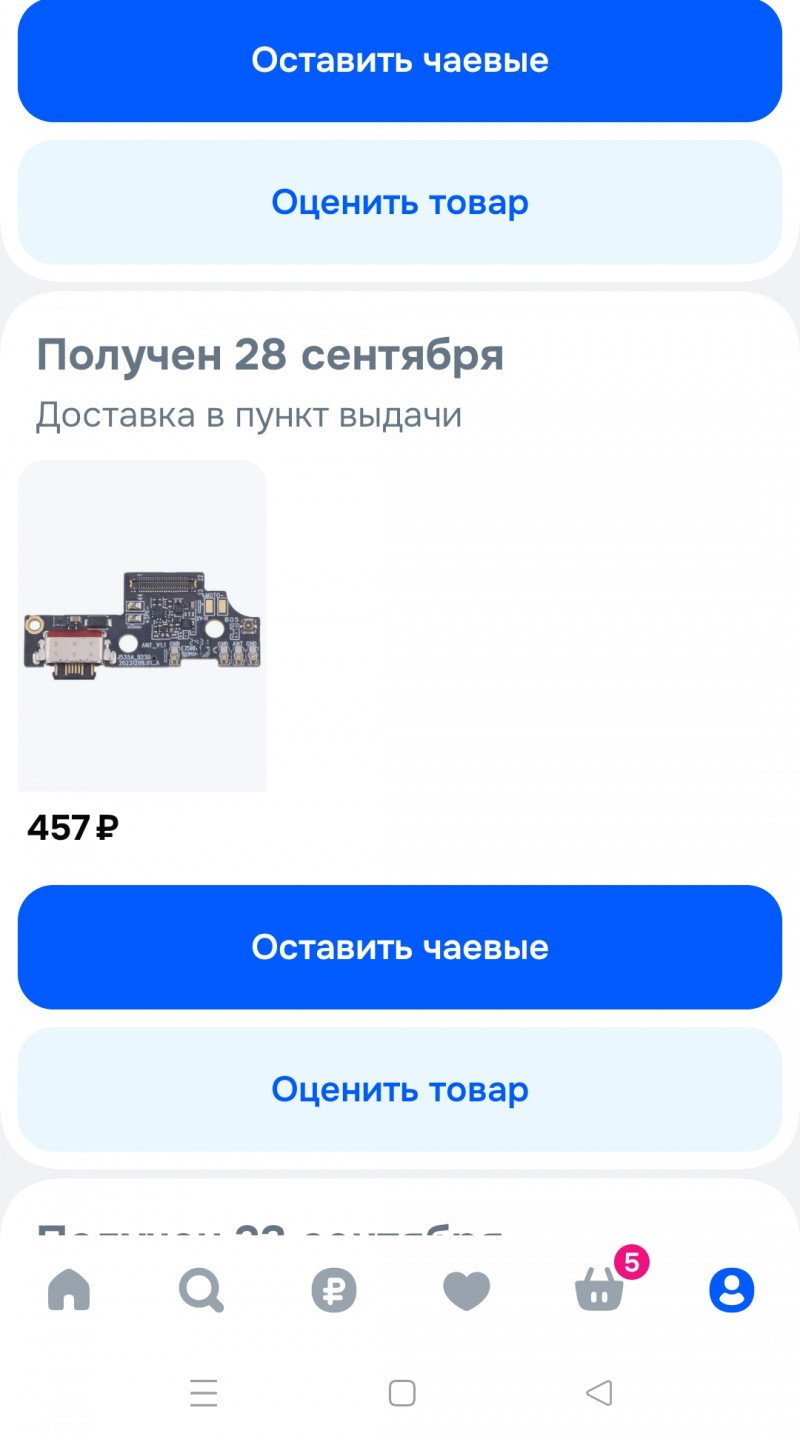Tap Оценить товар above the 28 сентября order
Viewport: 800px width, 1442px height.
pyautogui.click(x=400, y=202)
